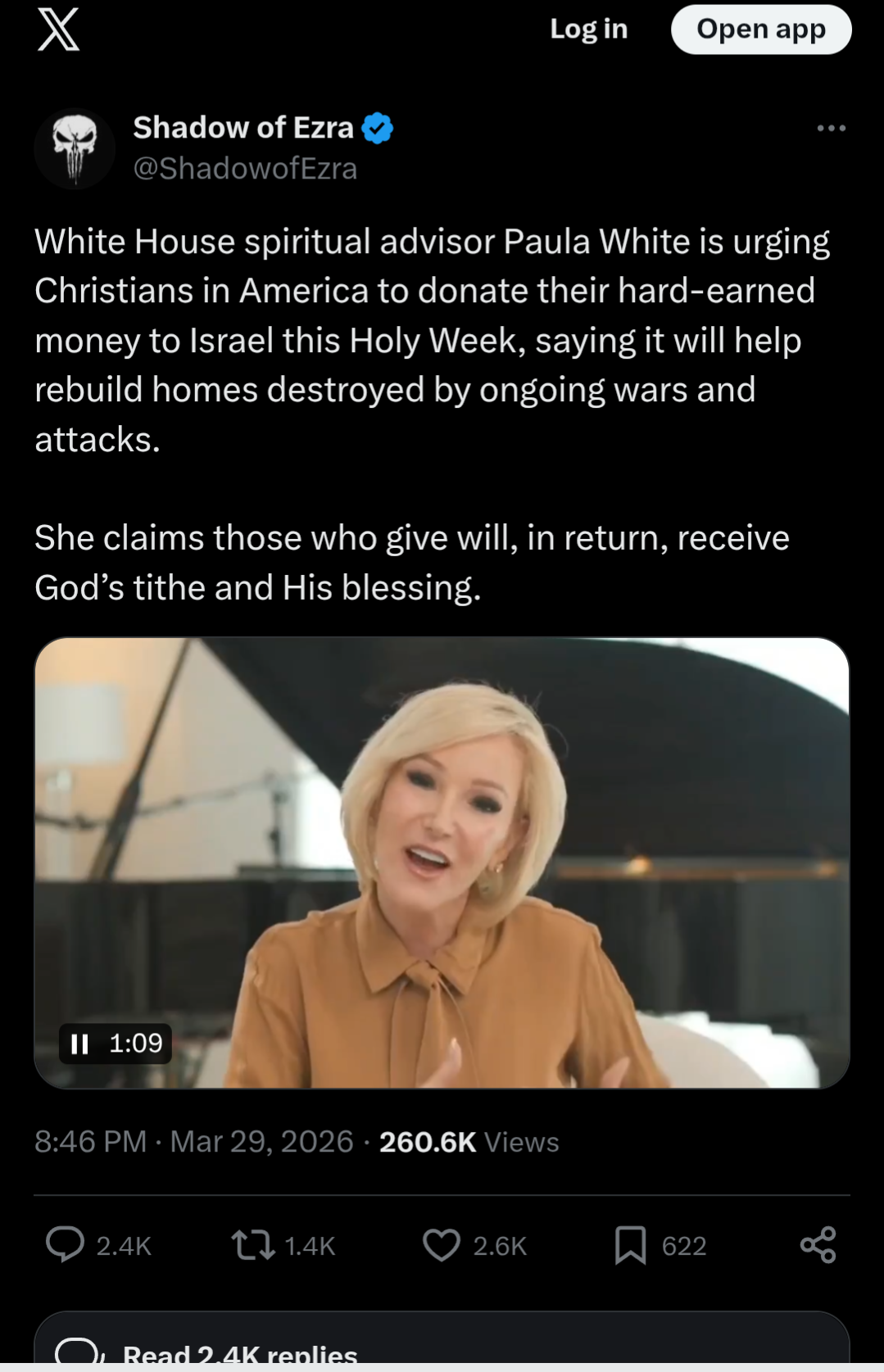This screenshot has width=884, height=1372.
Task: Tap the Log in button
Action: [x=588, y=29]
